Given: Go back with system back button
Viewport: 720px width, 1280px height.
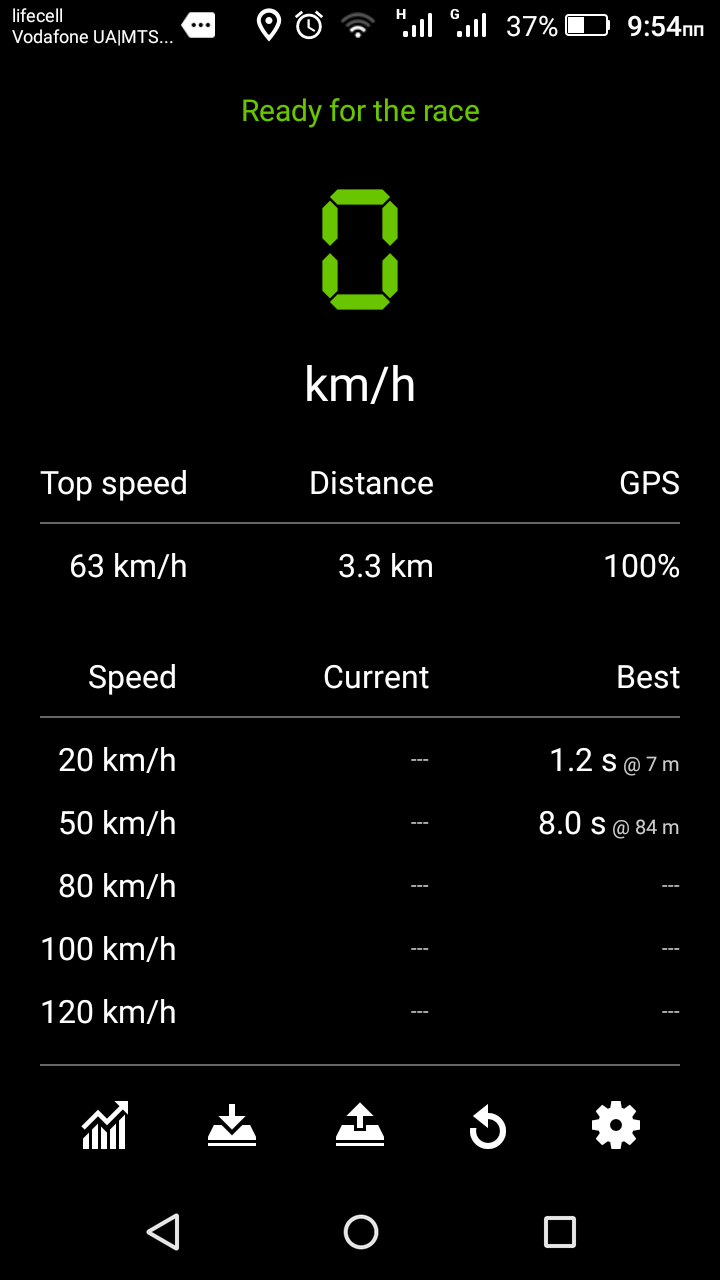Looking at the screenshot, I should click(163, 1232).
